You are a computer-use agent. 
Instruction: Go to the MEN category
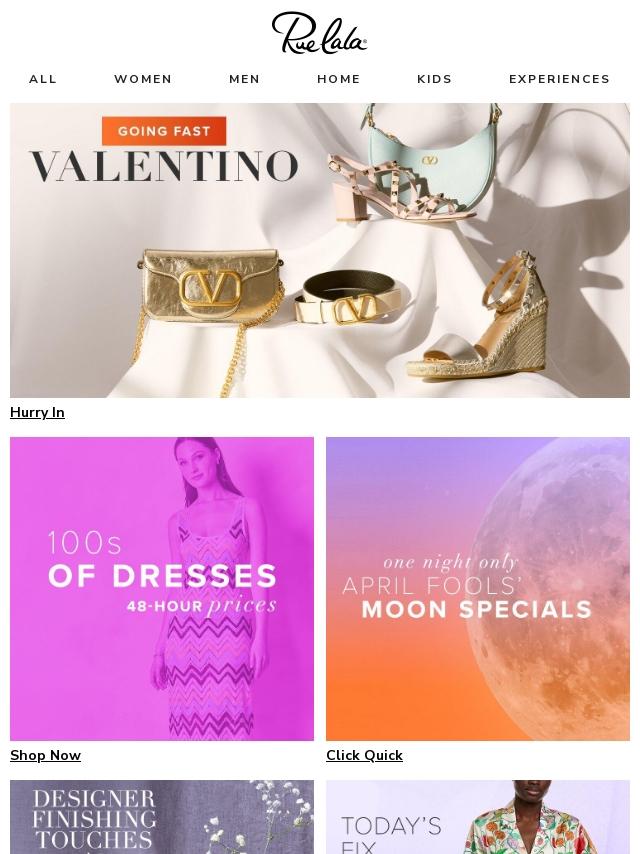tap(244, 79)
